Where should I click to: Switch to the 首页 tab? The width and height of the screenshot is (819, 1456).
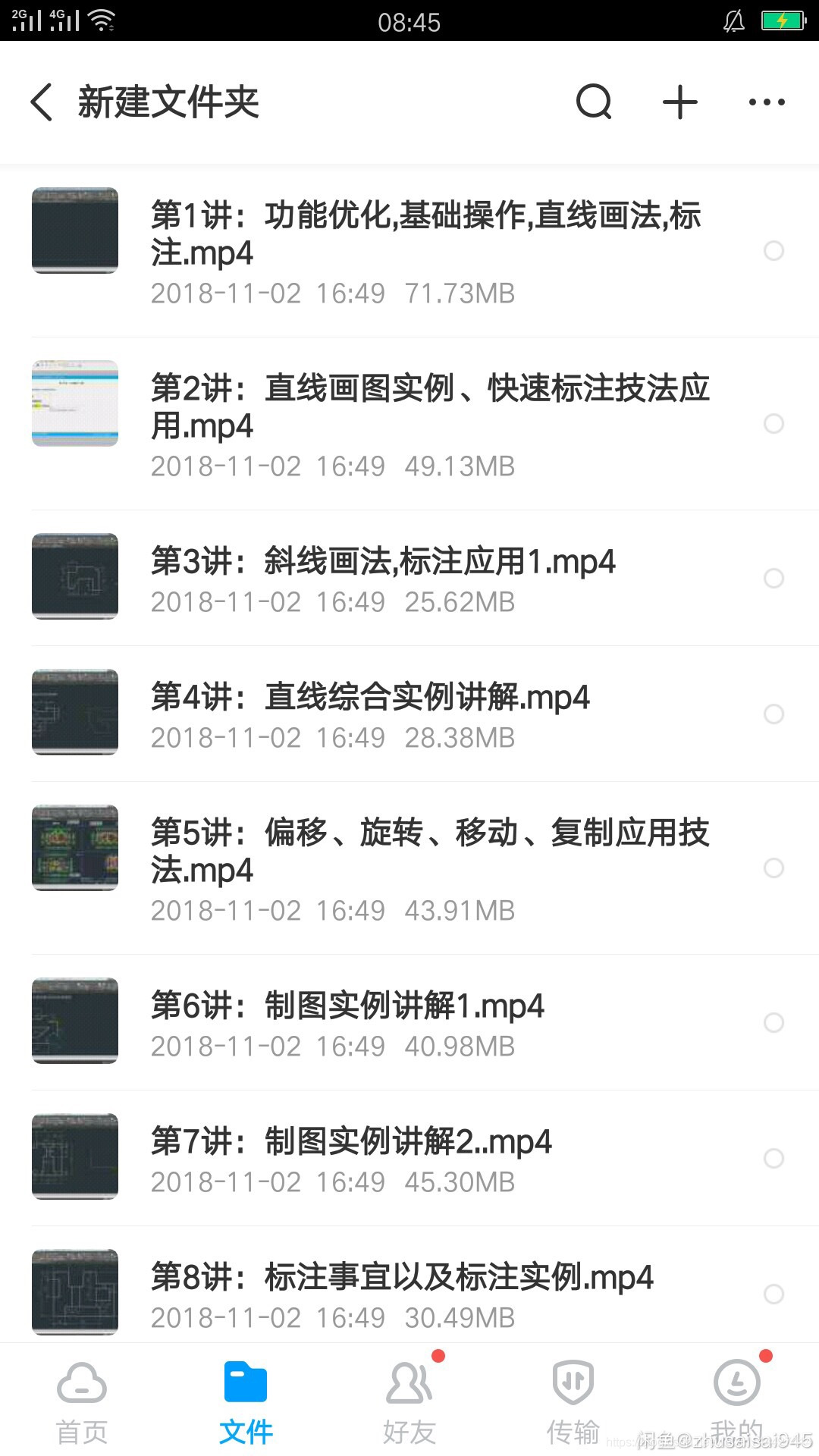point(82,1401)
